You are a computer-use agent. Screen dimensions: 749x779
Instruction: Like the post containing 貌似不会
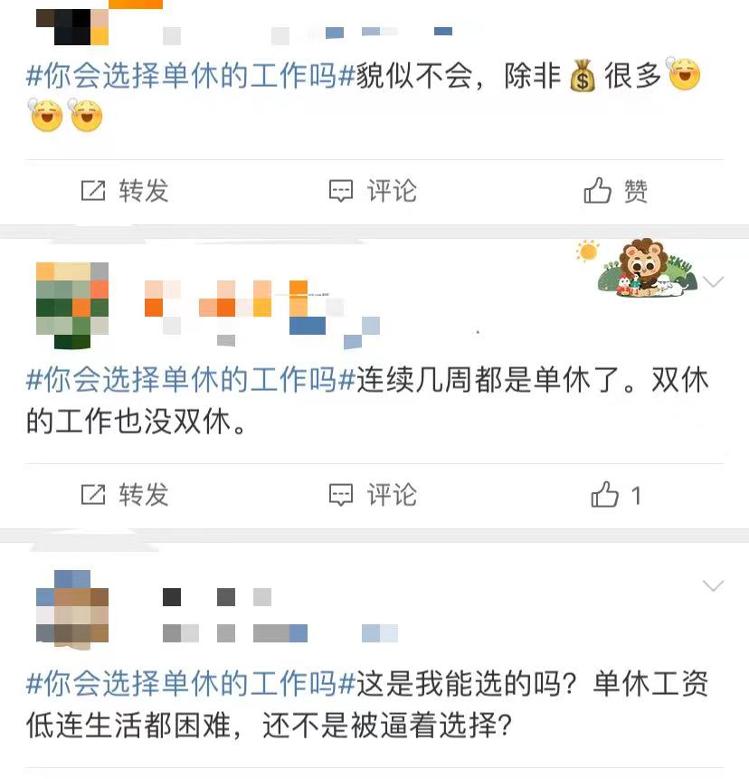[x=616, y=191]
